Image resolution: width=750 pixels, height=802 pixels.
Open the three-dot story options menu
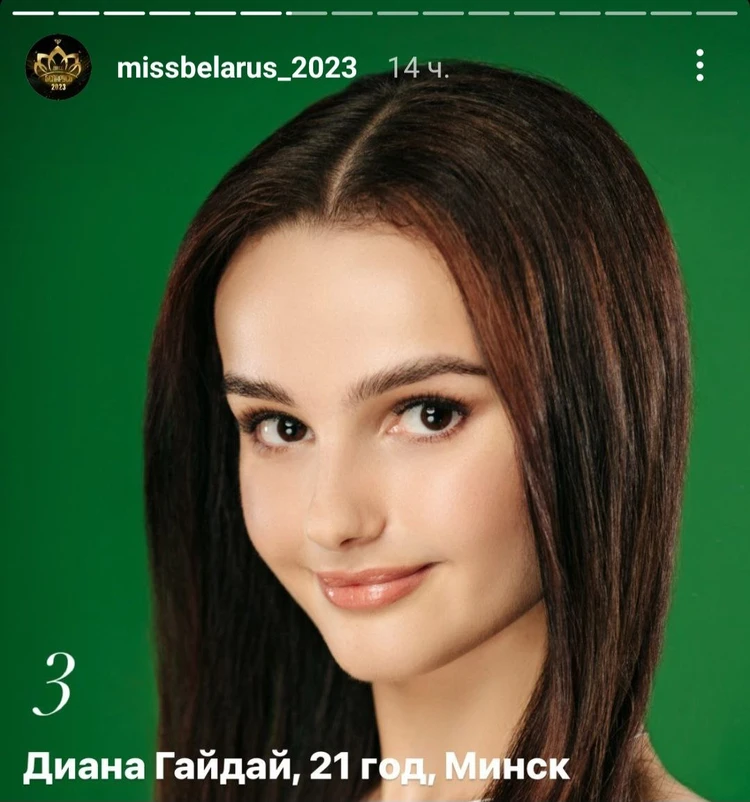700,66
